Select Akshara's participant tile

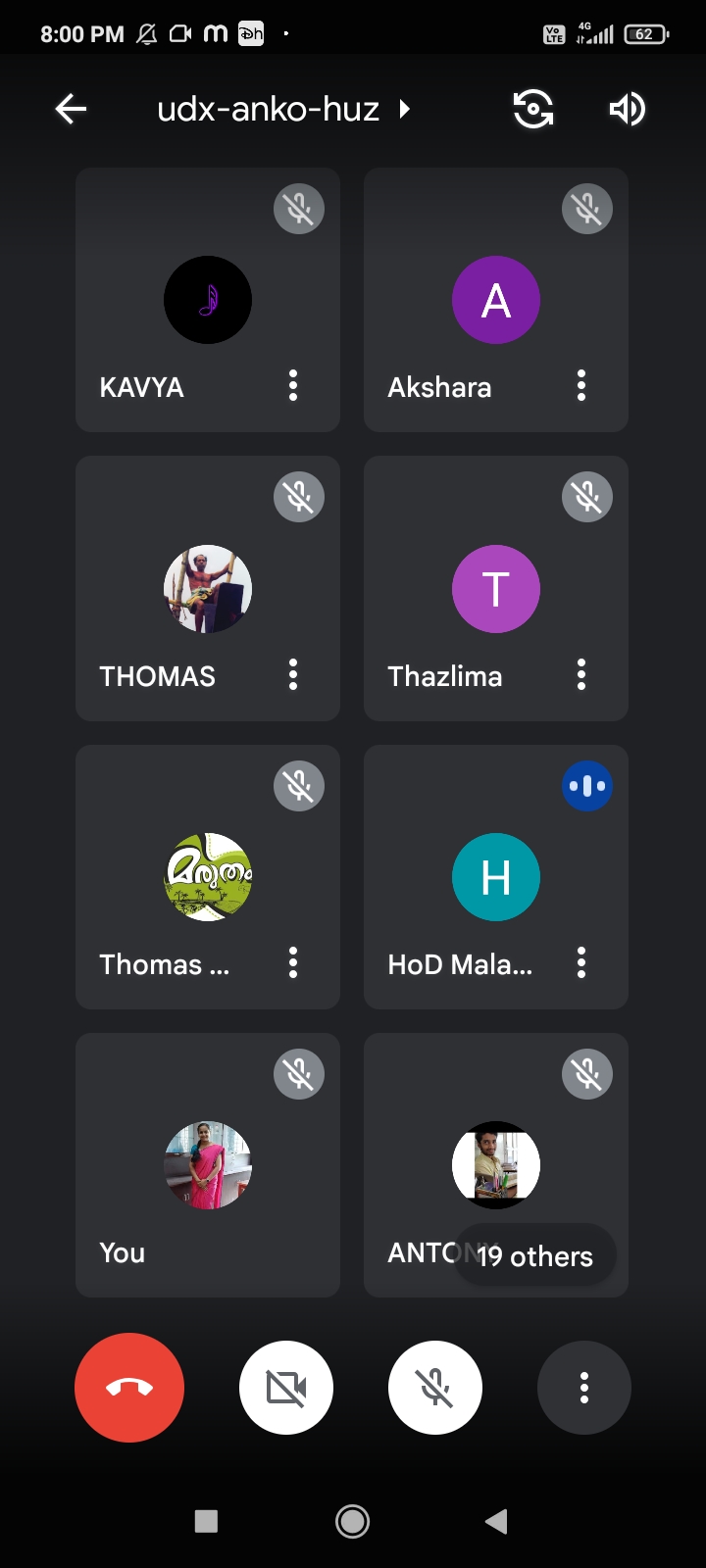(496, 300)
